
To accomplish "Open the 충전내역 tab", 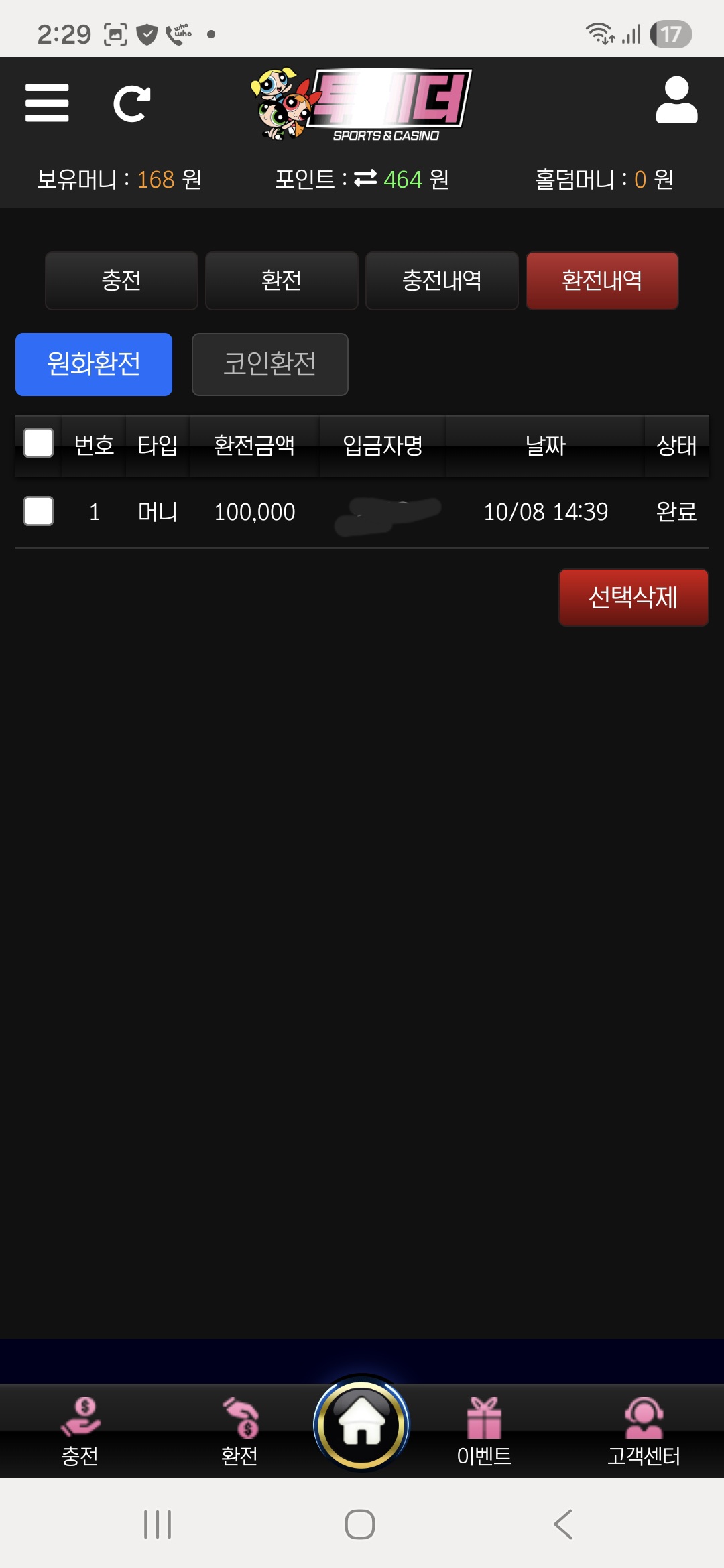I will [442, 281].
